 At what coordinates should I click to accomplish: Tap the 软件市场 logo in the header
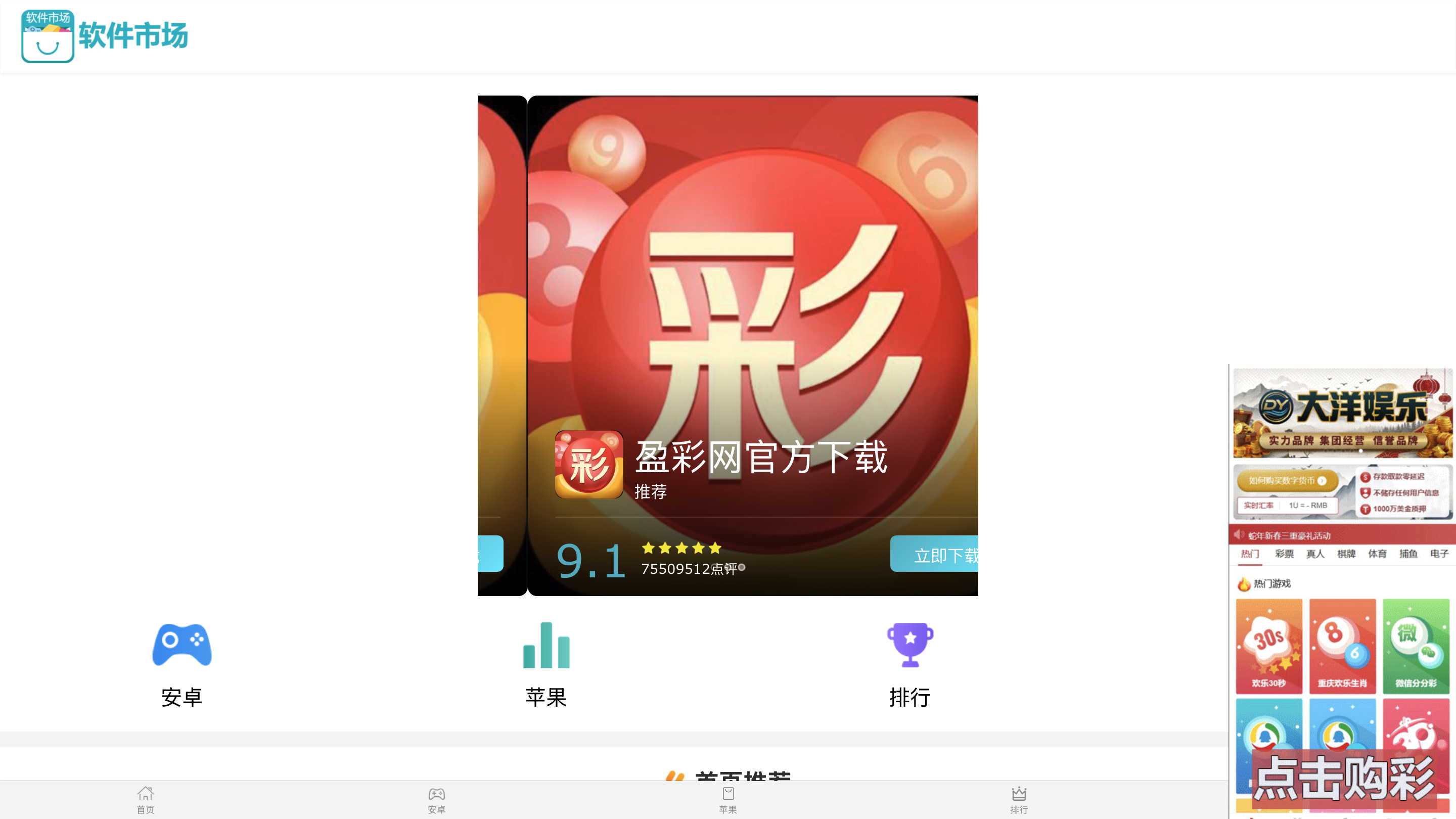pos(105,35)
